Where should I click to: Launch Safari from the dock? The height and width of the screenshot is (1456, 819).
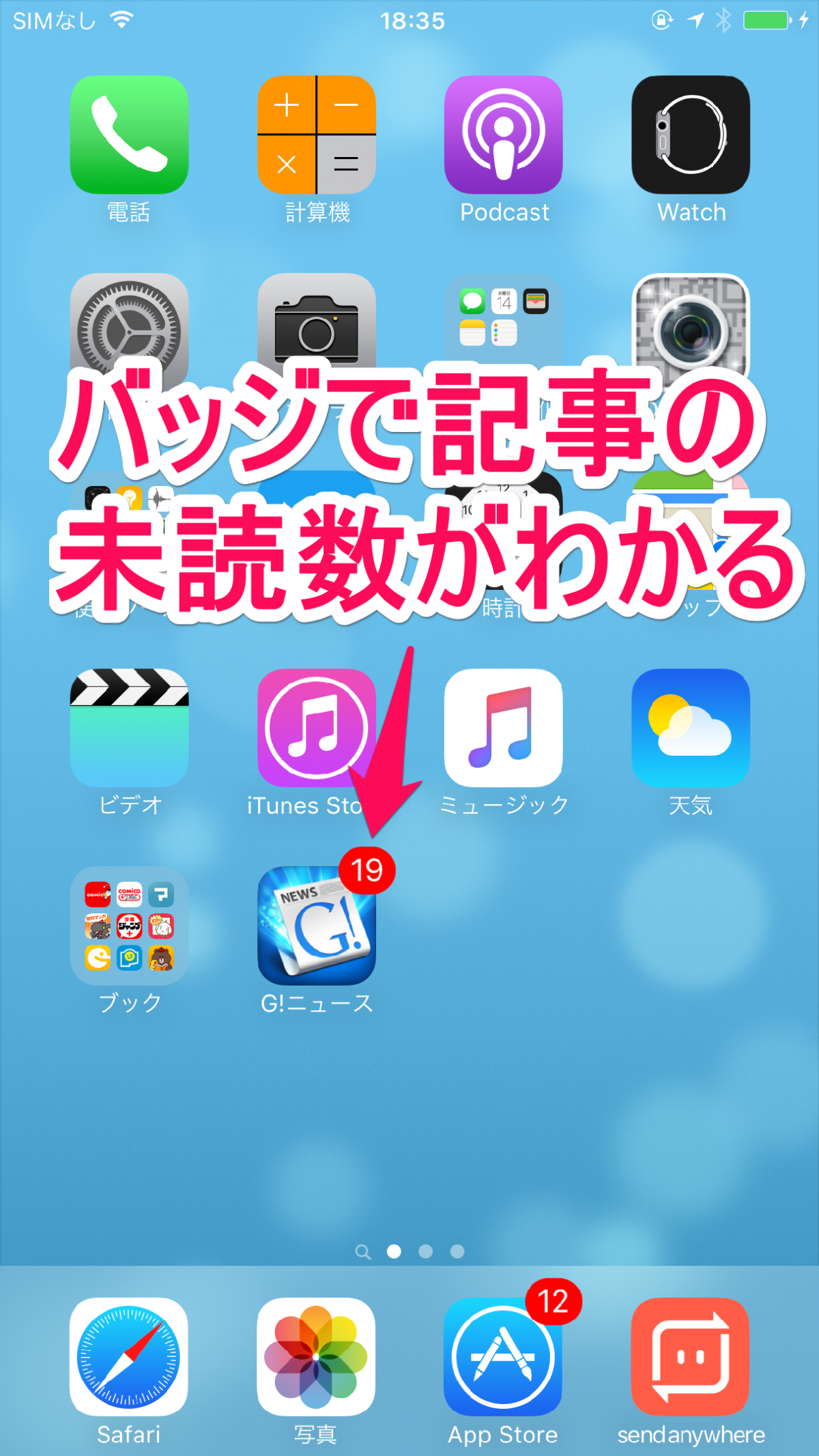(129, 1356)
